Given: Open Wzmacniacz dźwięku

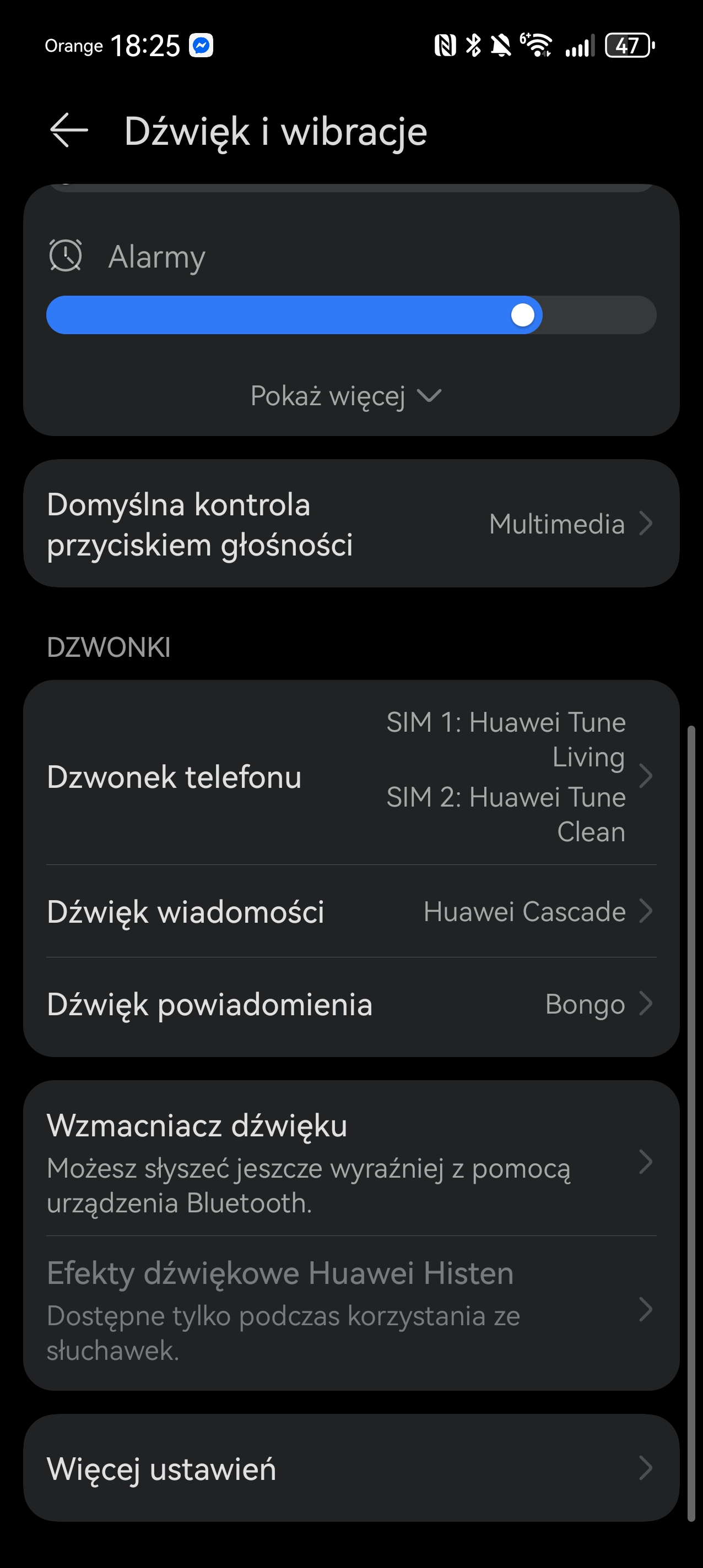Looking at the screenshot, I should click(x=351, y=1161).
